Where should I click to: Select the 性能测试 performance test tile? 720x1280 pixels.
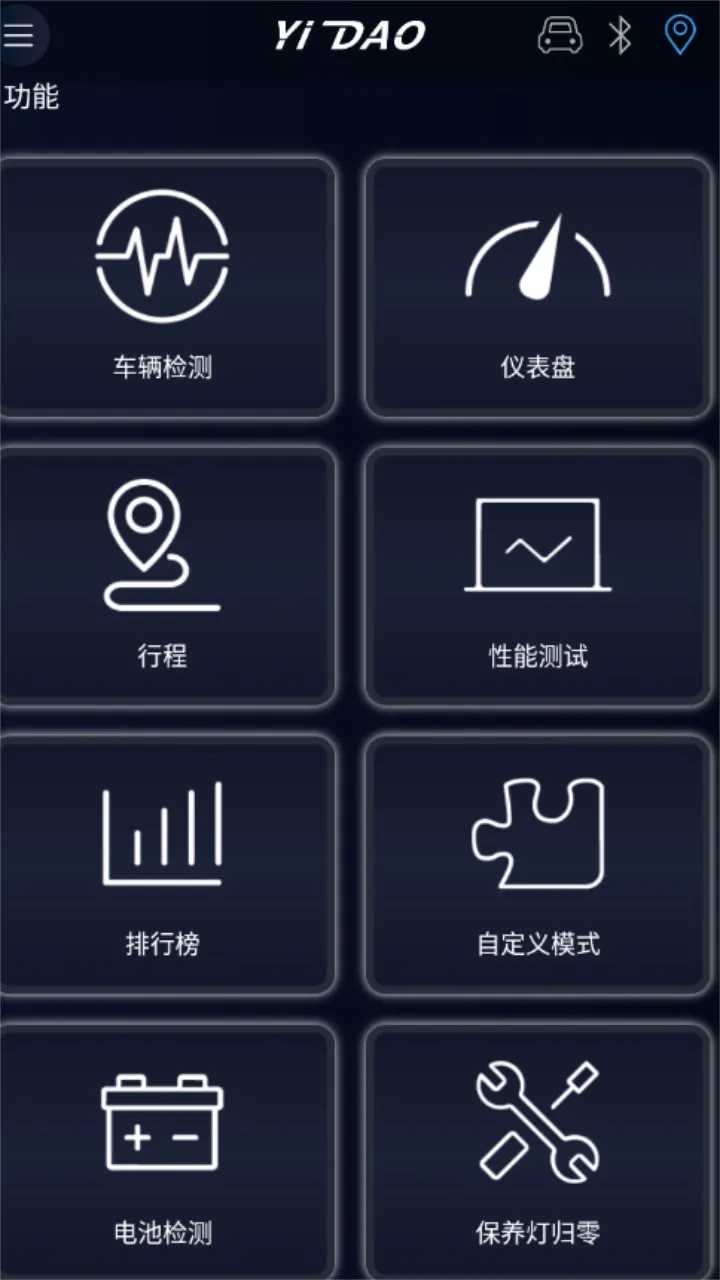click(538, 576)
